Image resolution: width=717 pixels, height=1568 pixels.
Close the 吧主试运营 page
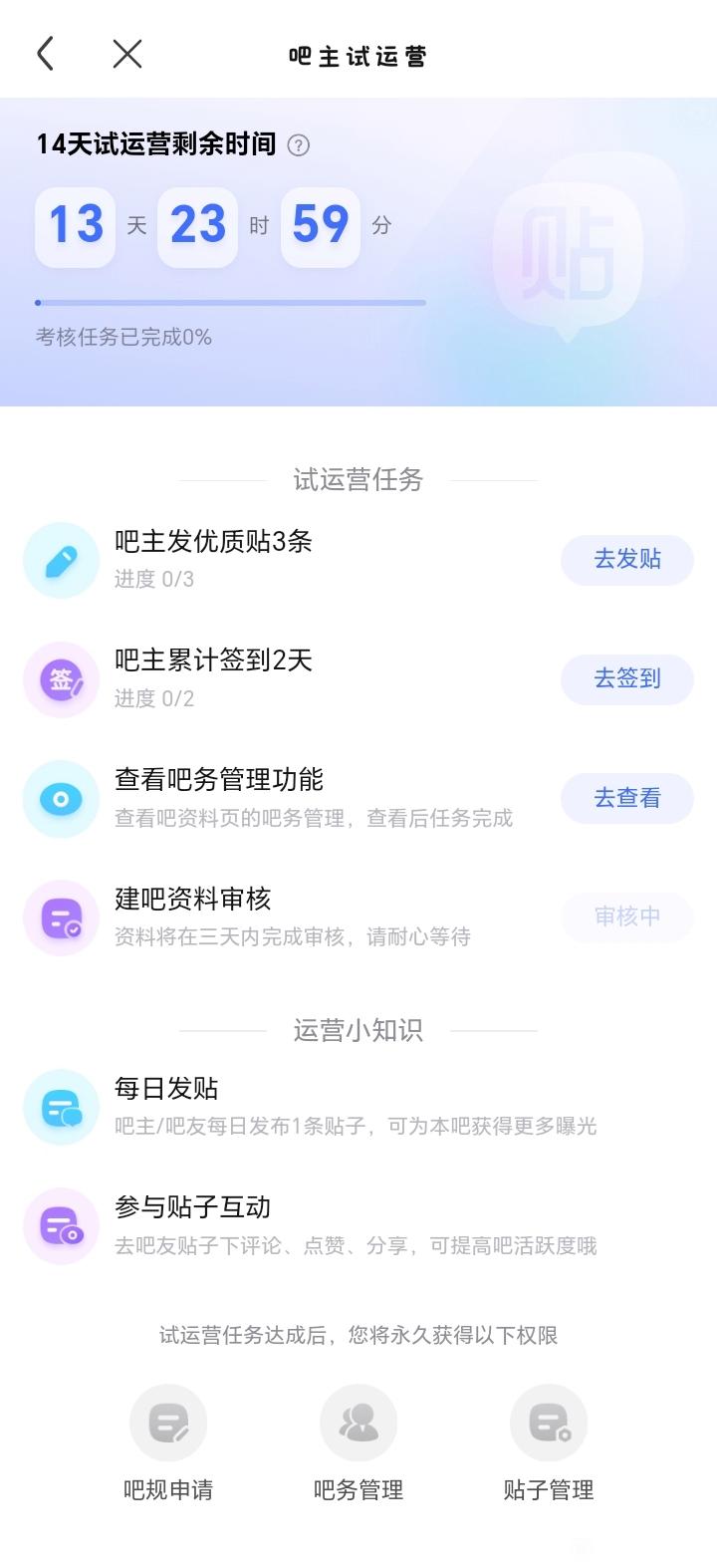(x=127, y=55)
